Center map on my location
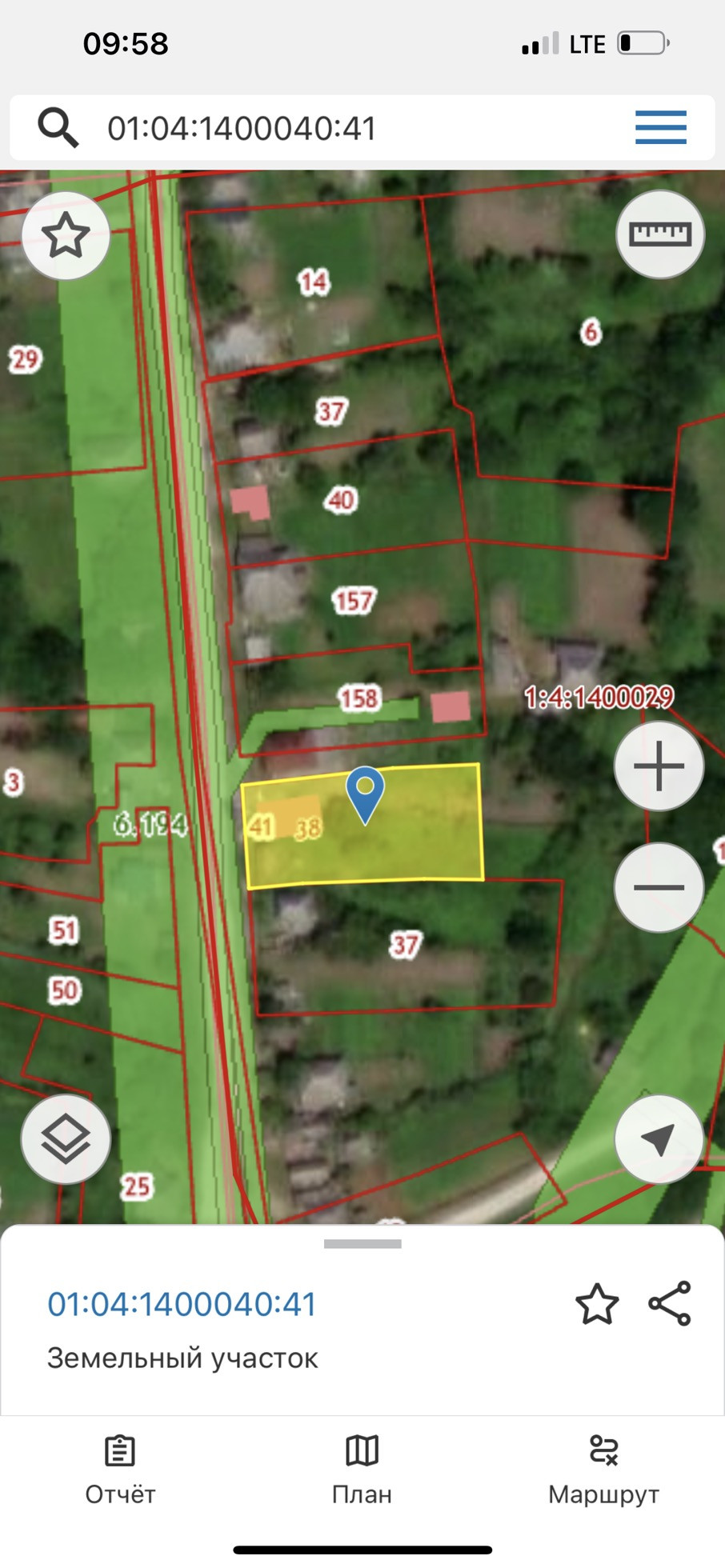The height and width of the screenshot is (1568, 725). pos(659,1139)
